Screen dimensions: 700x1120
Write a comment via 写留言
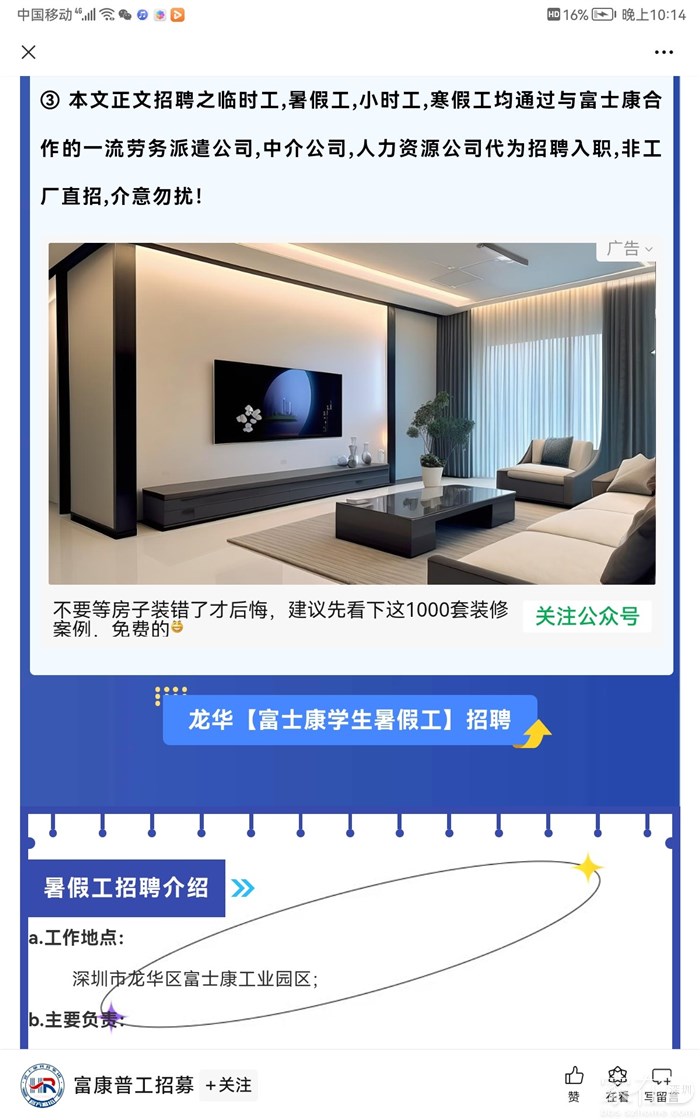(x=662, y=1085)
